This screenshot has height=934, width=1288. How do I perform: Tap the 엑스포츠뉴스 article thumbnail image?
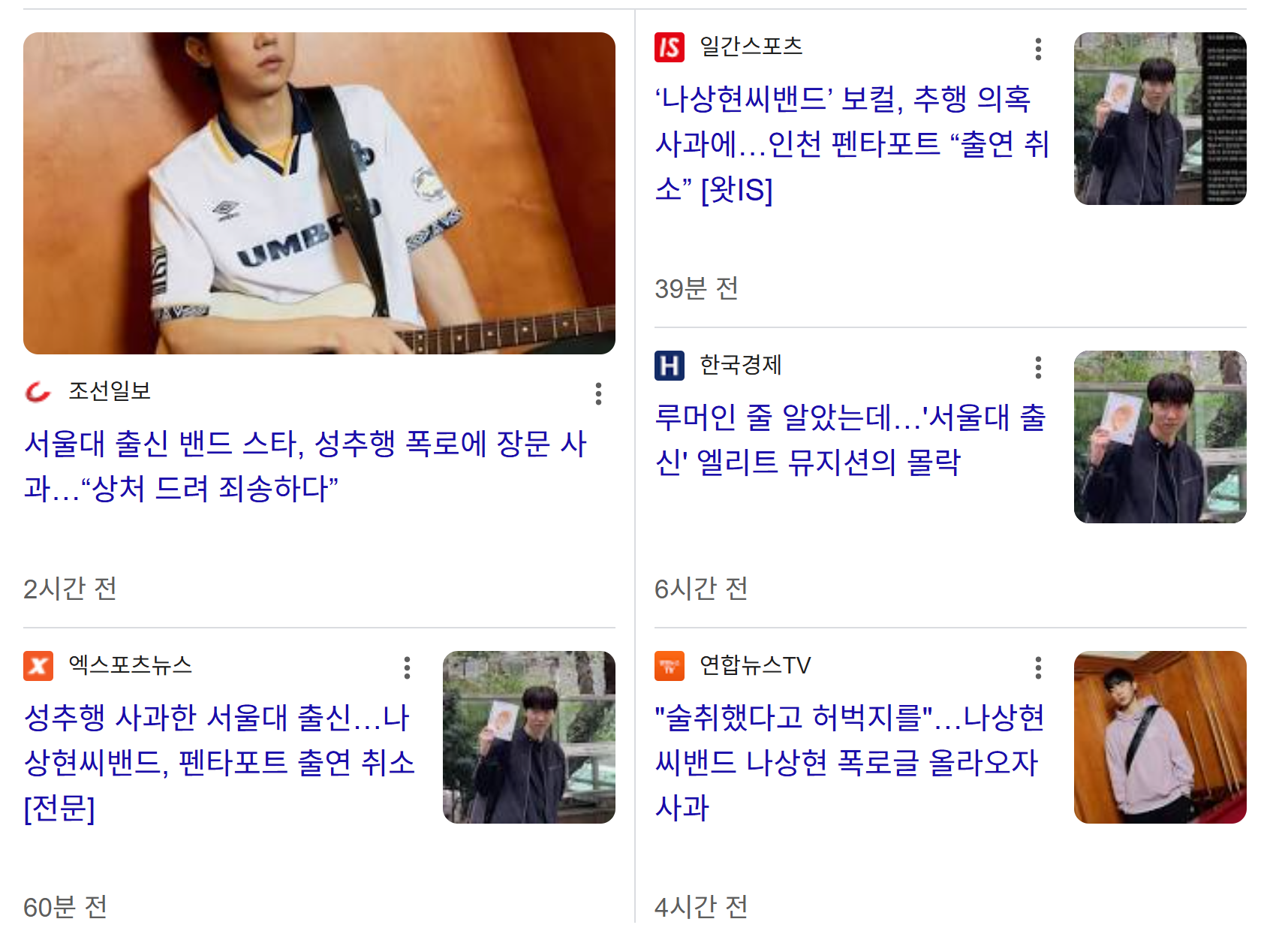click(528, 737)
